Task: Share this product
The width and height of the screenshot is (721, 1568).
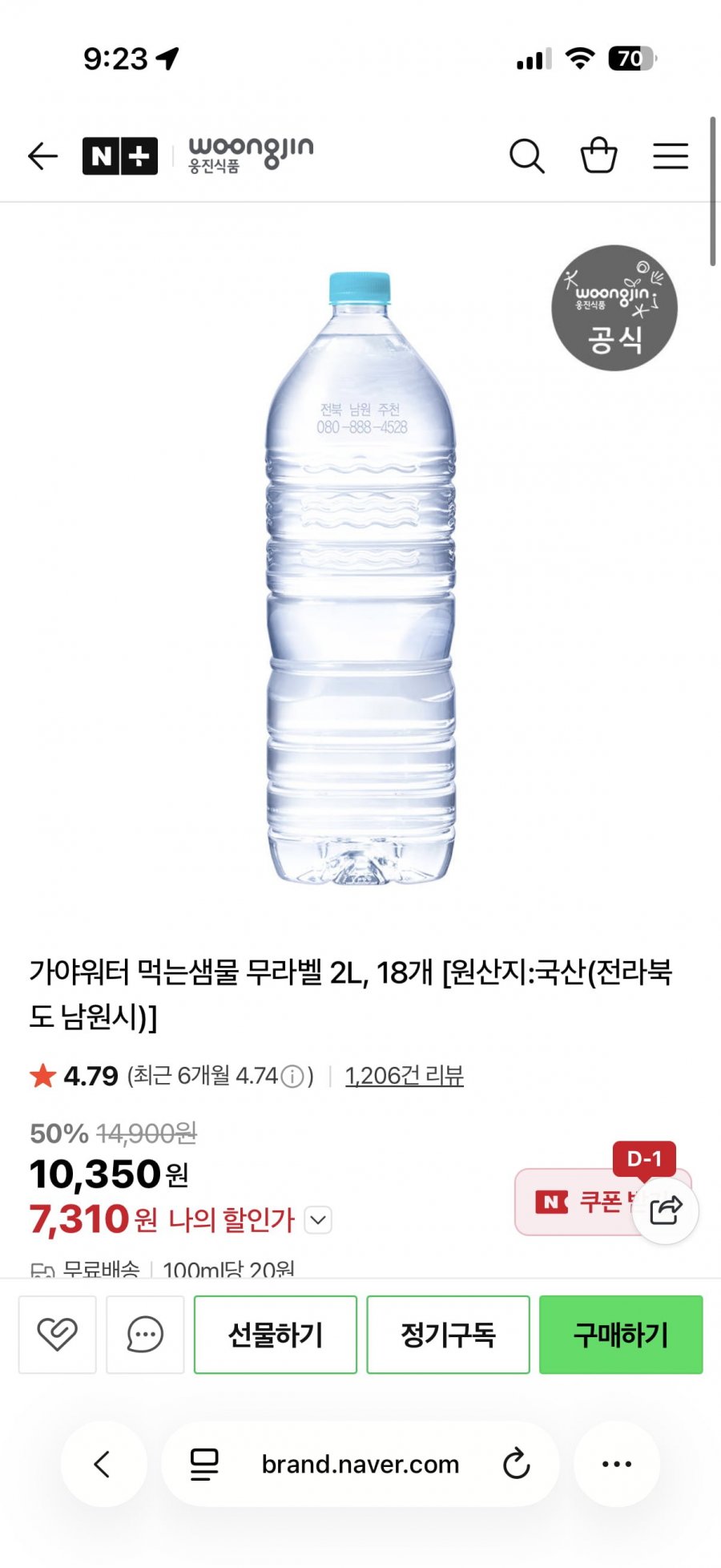Action: (666, 1210)
